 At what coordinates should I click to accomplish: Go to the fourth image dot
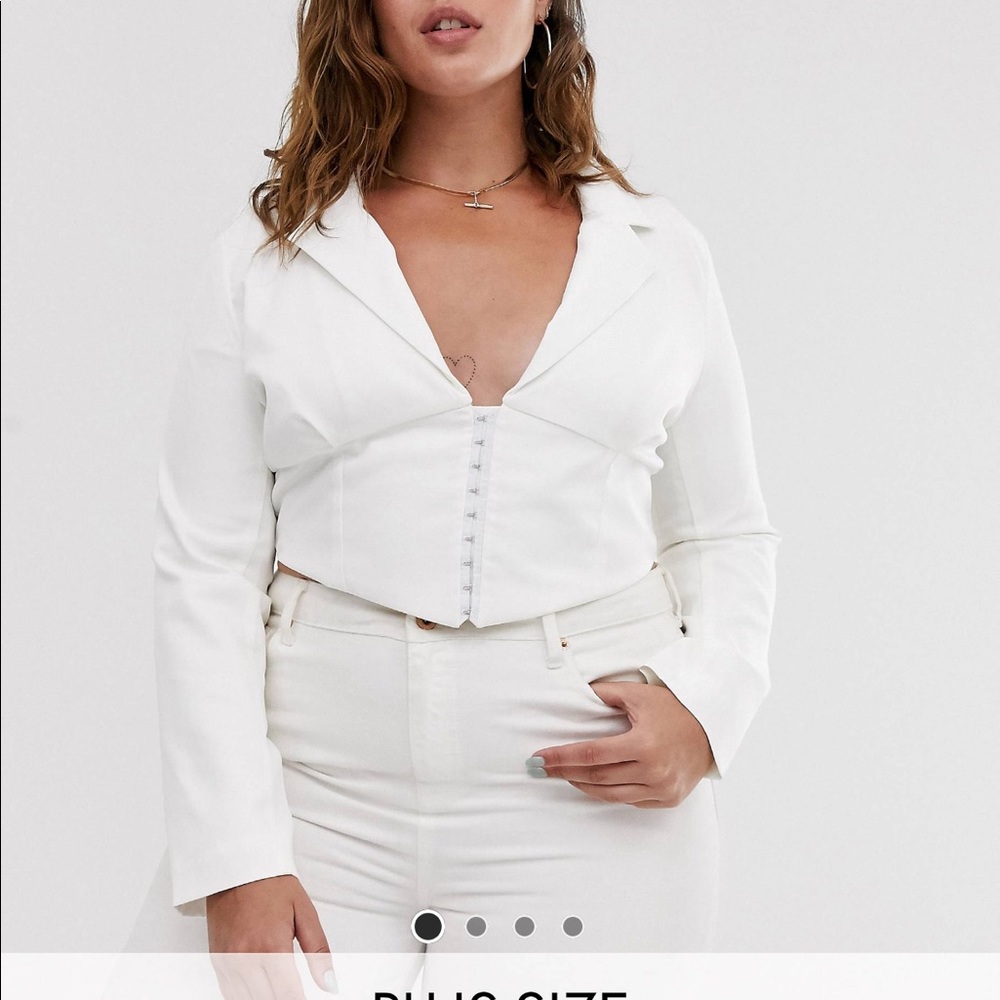572,926
